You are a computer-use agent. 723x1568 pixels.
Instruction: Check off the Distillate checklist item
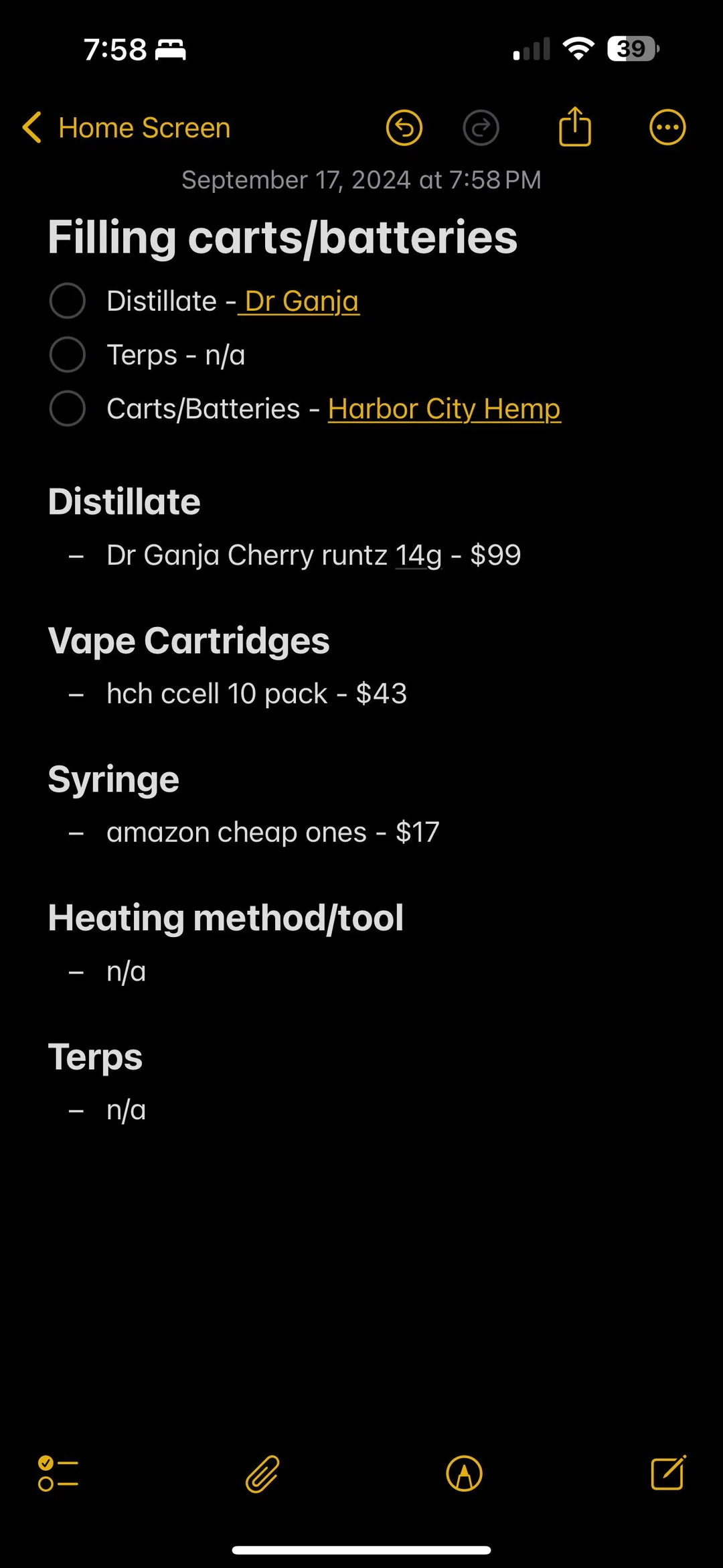(x=68, y=301)
